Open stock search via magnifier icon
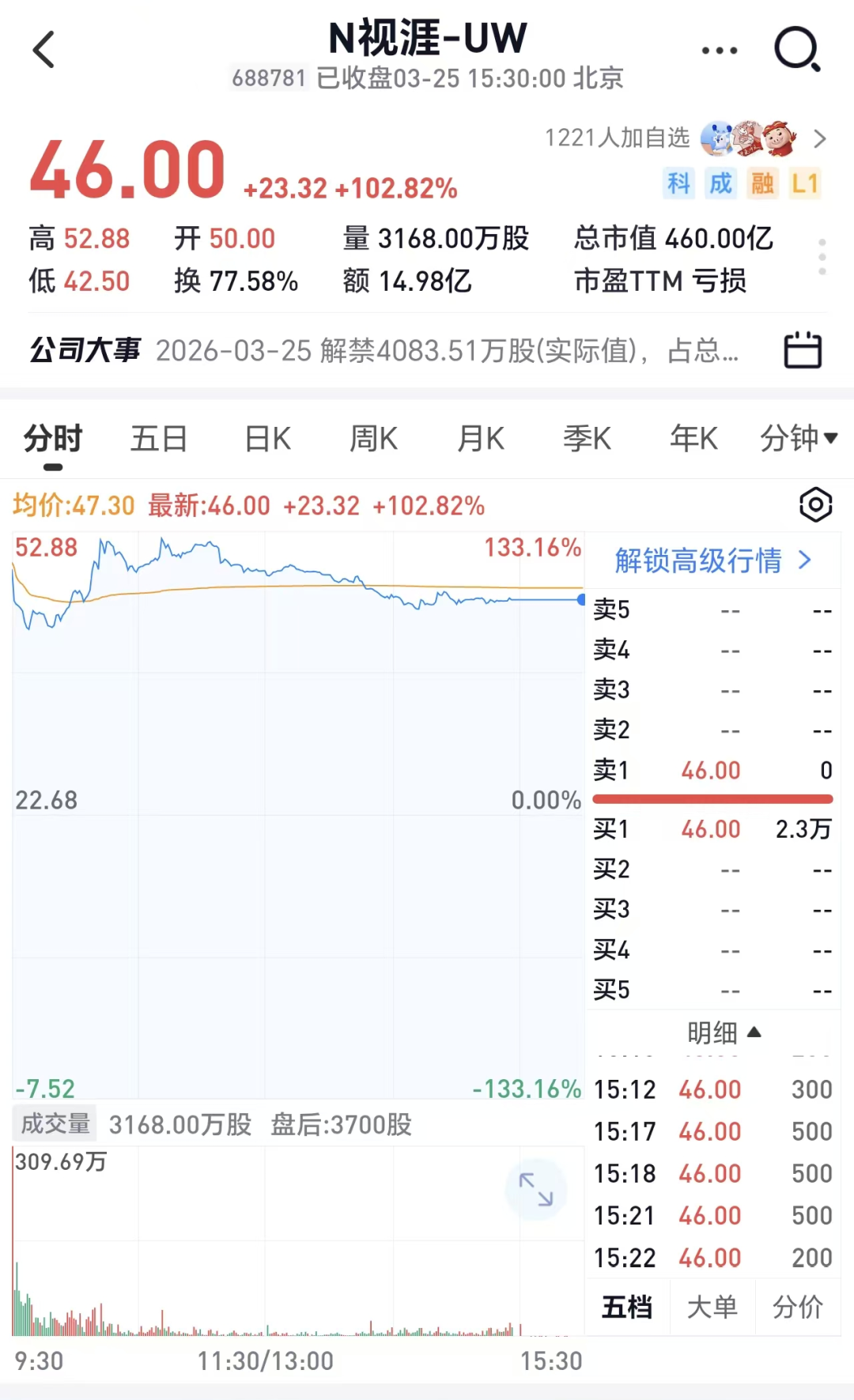This screenshot has width=854, height=1400. coord(796,50)
